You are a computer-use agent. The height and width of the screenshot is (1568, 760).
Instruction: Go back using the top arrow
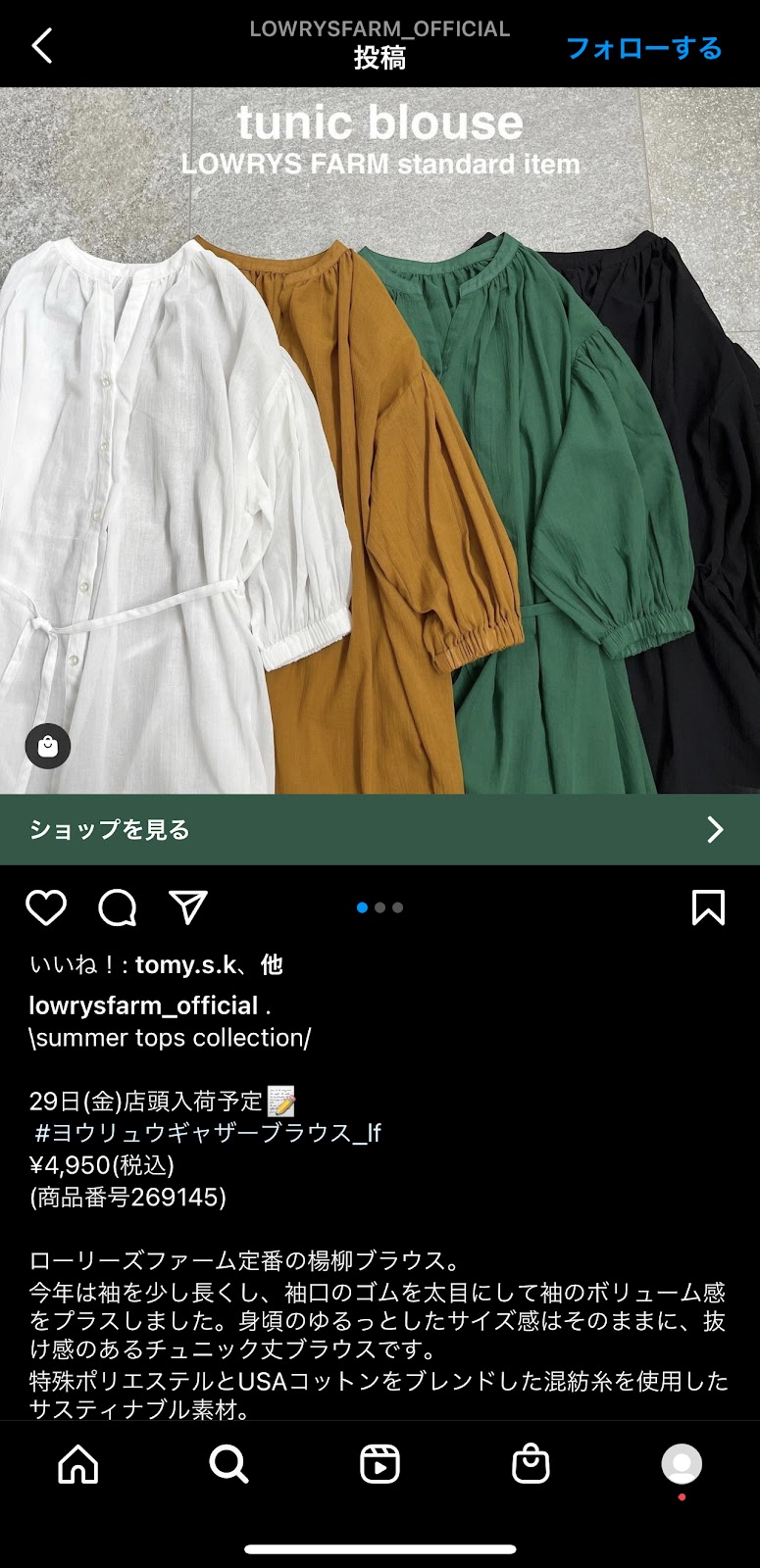[42, 45]
